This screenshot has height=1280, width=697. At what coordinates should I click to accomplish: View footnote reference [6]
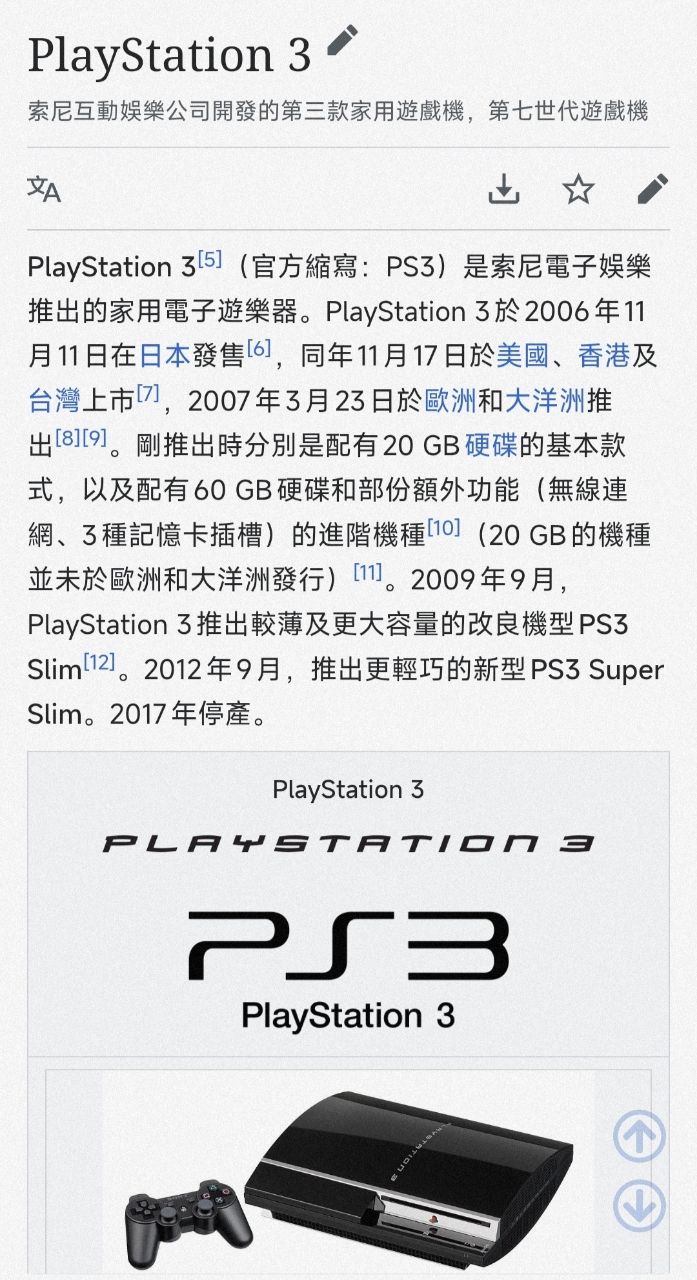click(x=259, y=349)
